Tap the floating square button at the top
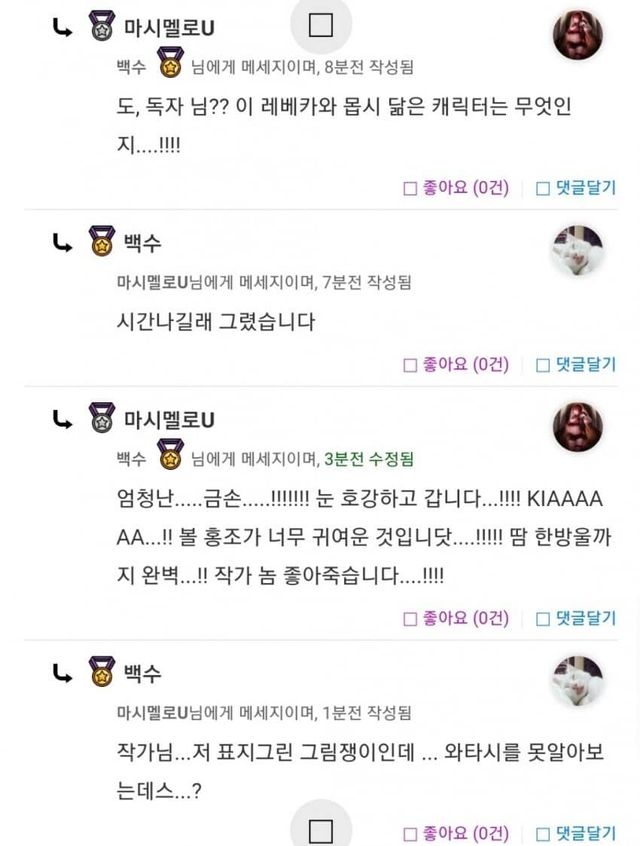The height and width of the screenshot is (846, 640). [x=320, y=25]
